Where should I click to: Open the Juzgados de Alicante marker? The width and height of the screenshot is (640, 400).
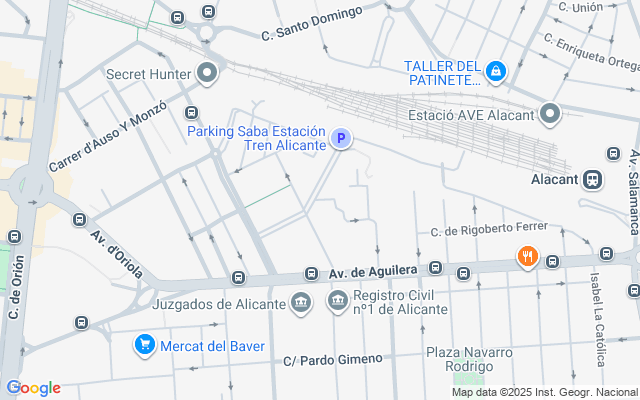301,304
